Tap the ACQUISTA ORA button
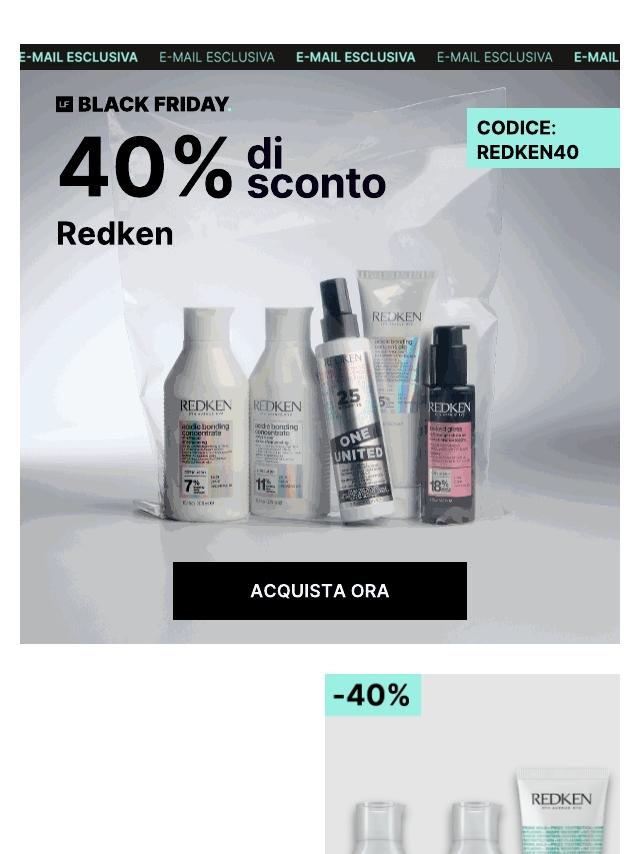640x854 pixels. tap(319, 591)
